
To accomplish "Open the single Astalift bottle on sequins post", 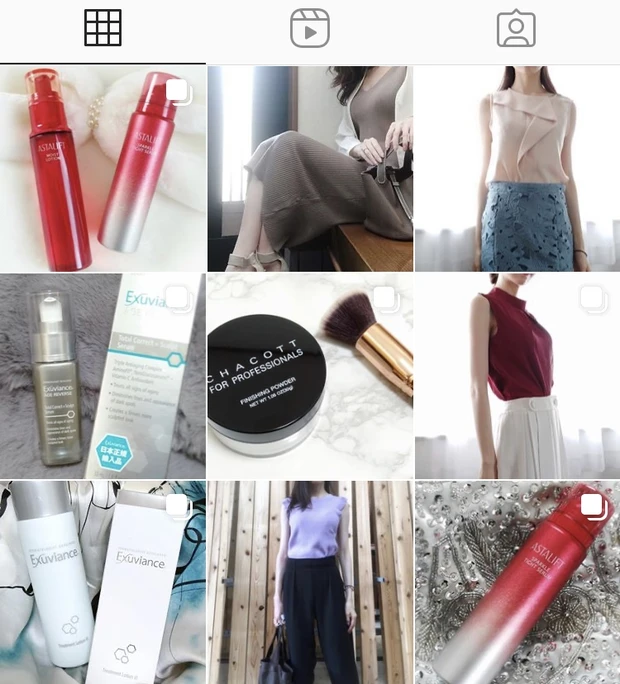I will pos(517,582).
